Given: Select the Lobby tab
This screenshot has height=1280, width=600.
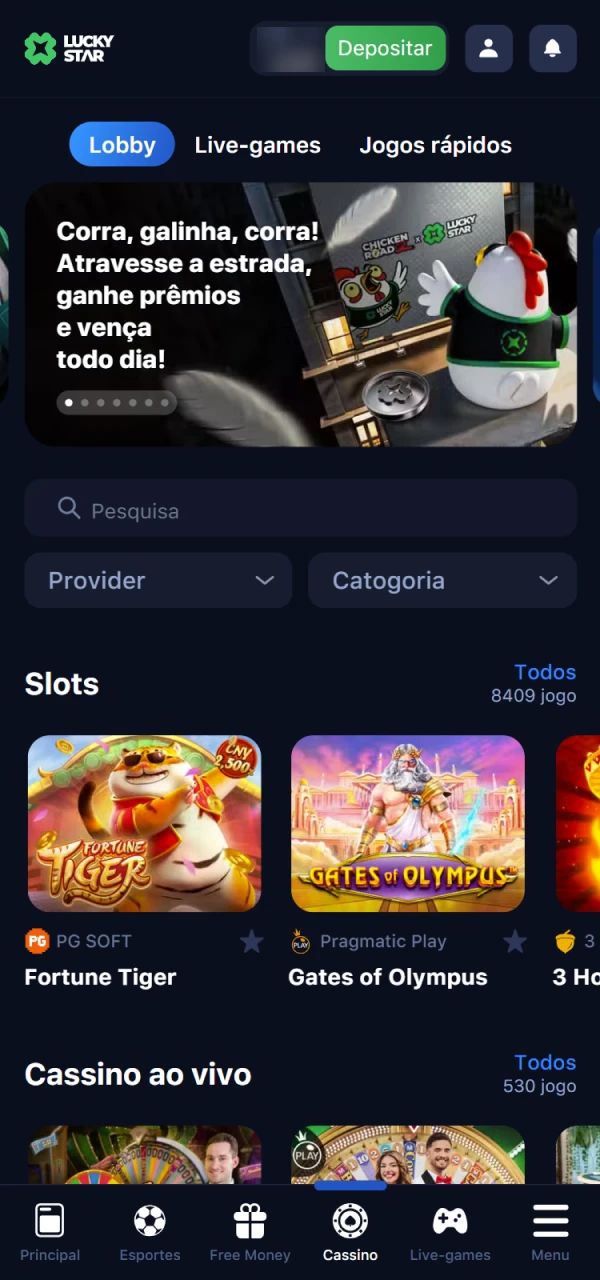Looking at the screenshot, I should (122, 145).
